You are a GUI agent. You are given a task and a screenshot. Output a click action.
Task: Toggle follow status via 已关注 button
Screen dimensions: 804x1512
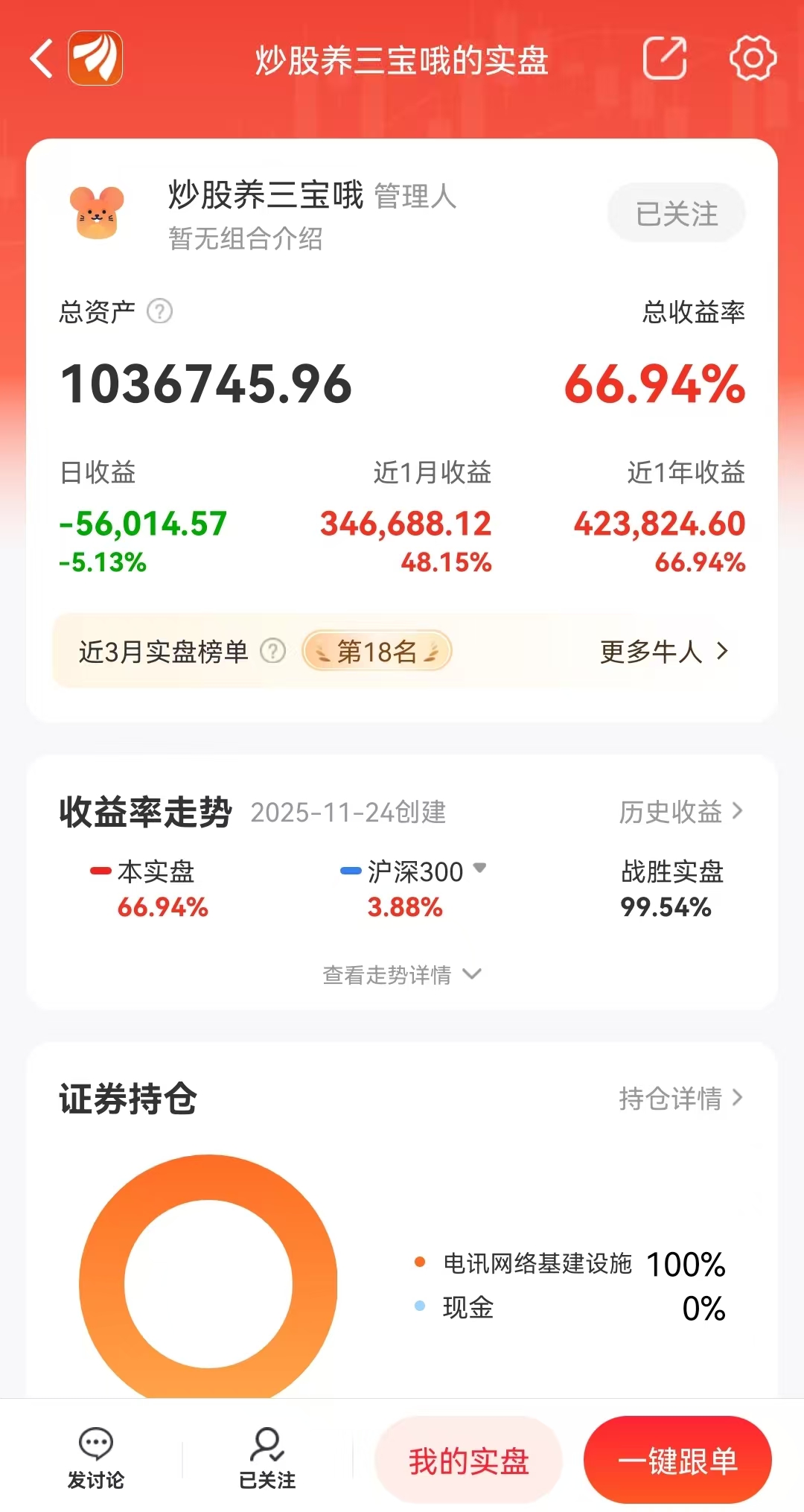point(676,213)
